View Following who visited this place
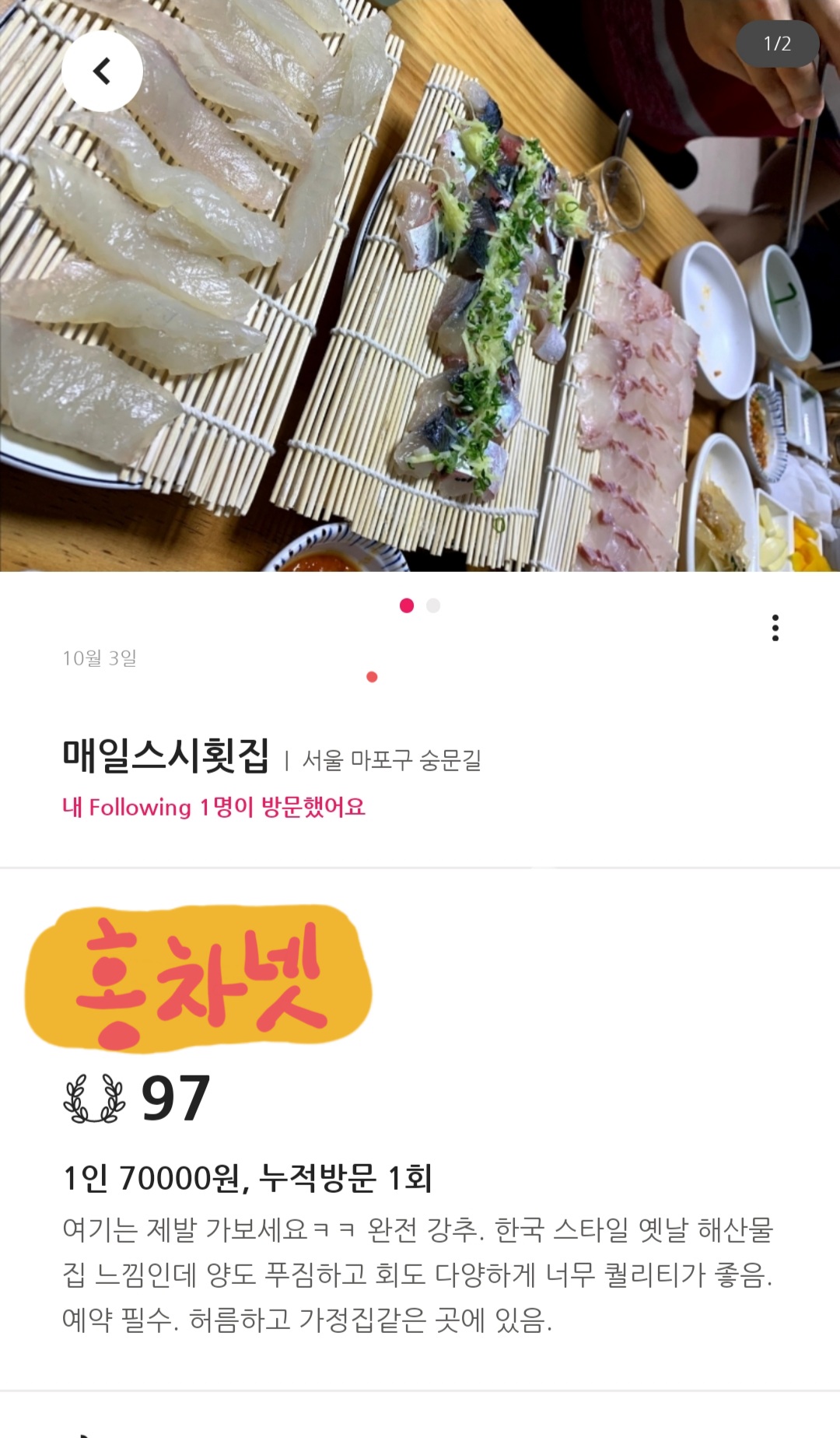This screenshot has width=840, height=1438. pyautogui.click(x=213, y=807)
